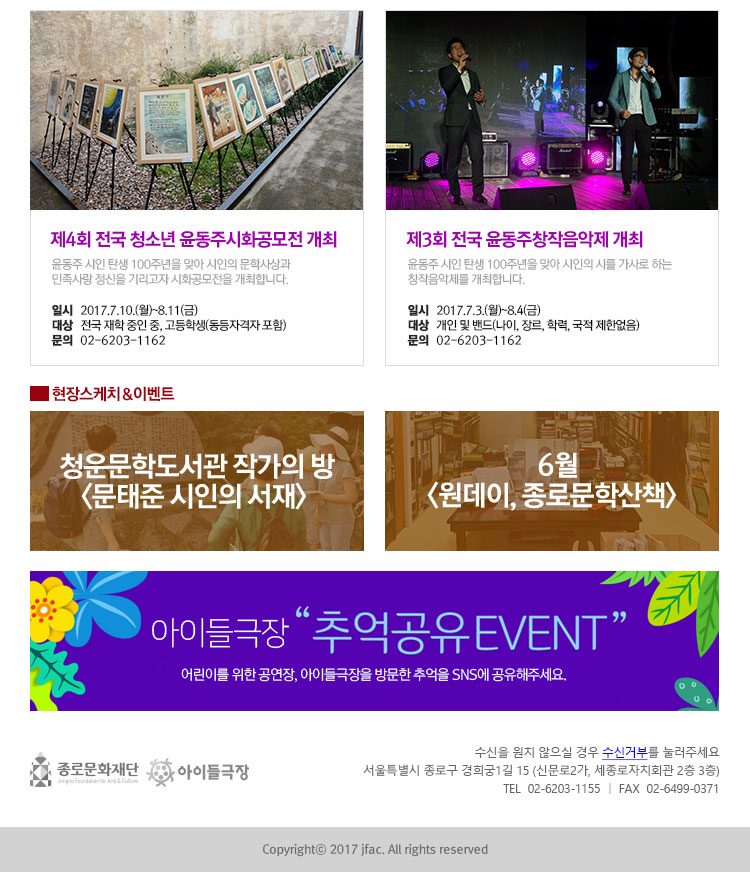750x872 pixels.
Task: Open the 문태준 시인의 서재 banner
Action: click(x=196, y=481)
